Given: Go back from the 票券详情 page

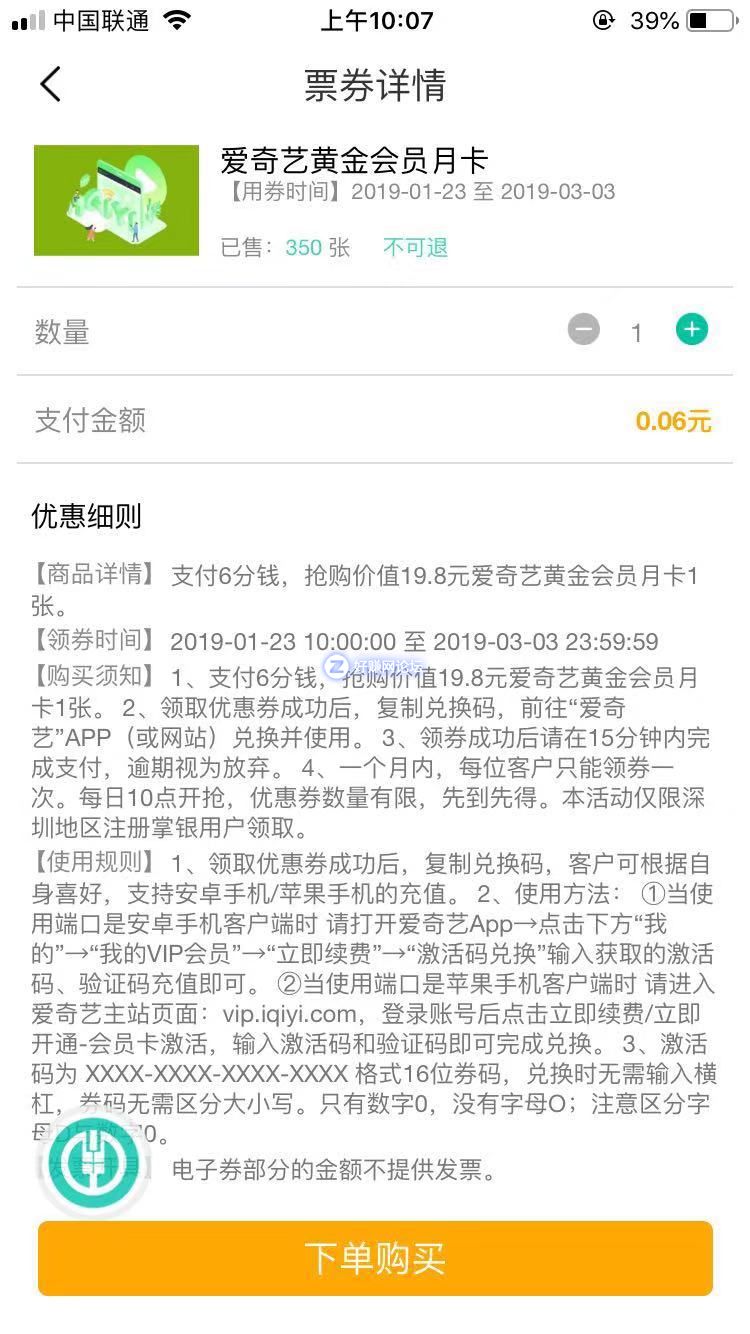Looking at the screenshot, I should click(51, 85).
